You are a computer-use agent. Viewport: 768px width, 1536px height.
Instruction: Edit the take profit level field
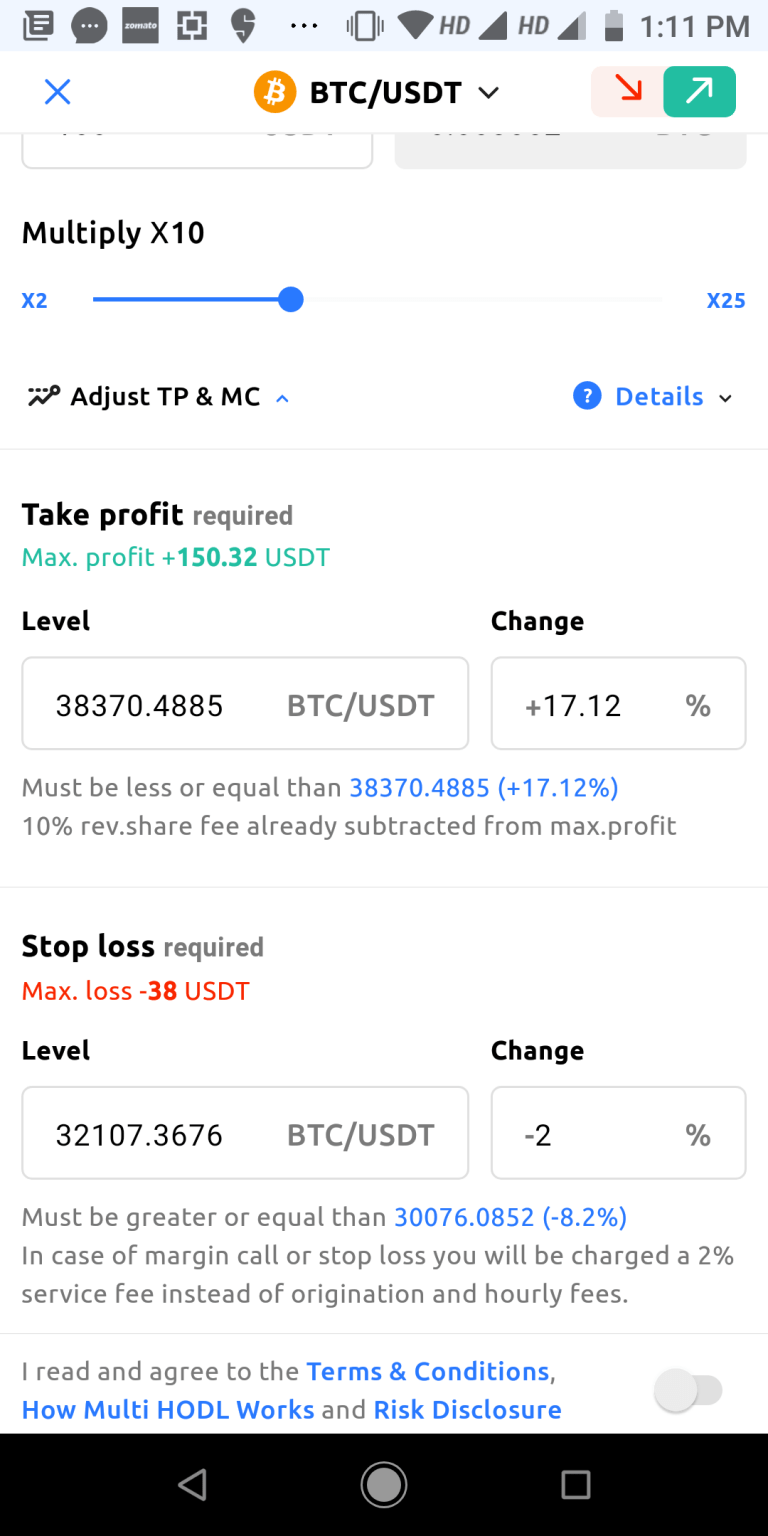pos(245,703)
